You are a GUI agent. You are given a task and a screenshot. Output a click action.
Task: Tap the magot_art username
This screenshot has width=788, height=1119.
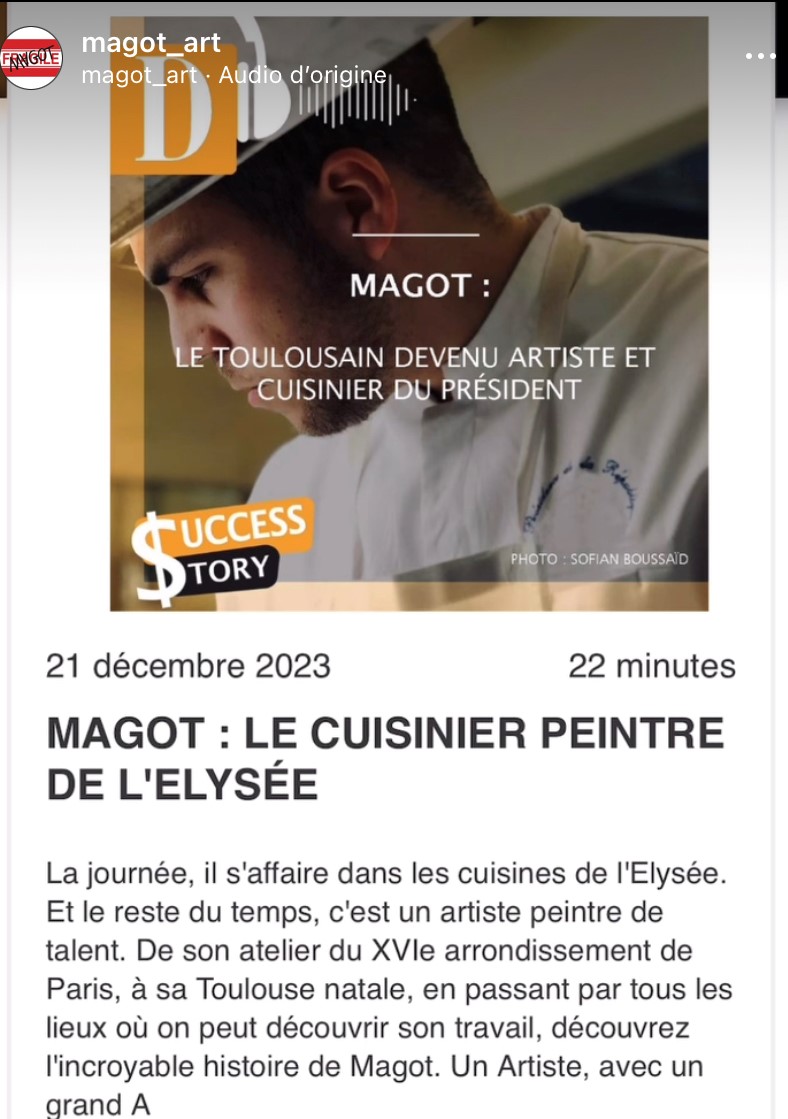click(150, 43)
